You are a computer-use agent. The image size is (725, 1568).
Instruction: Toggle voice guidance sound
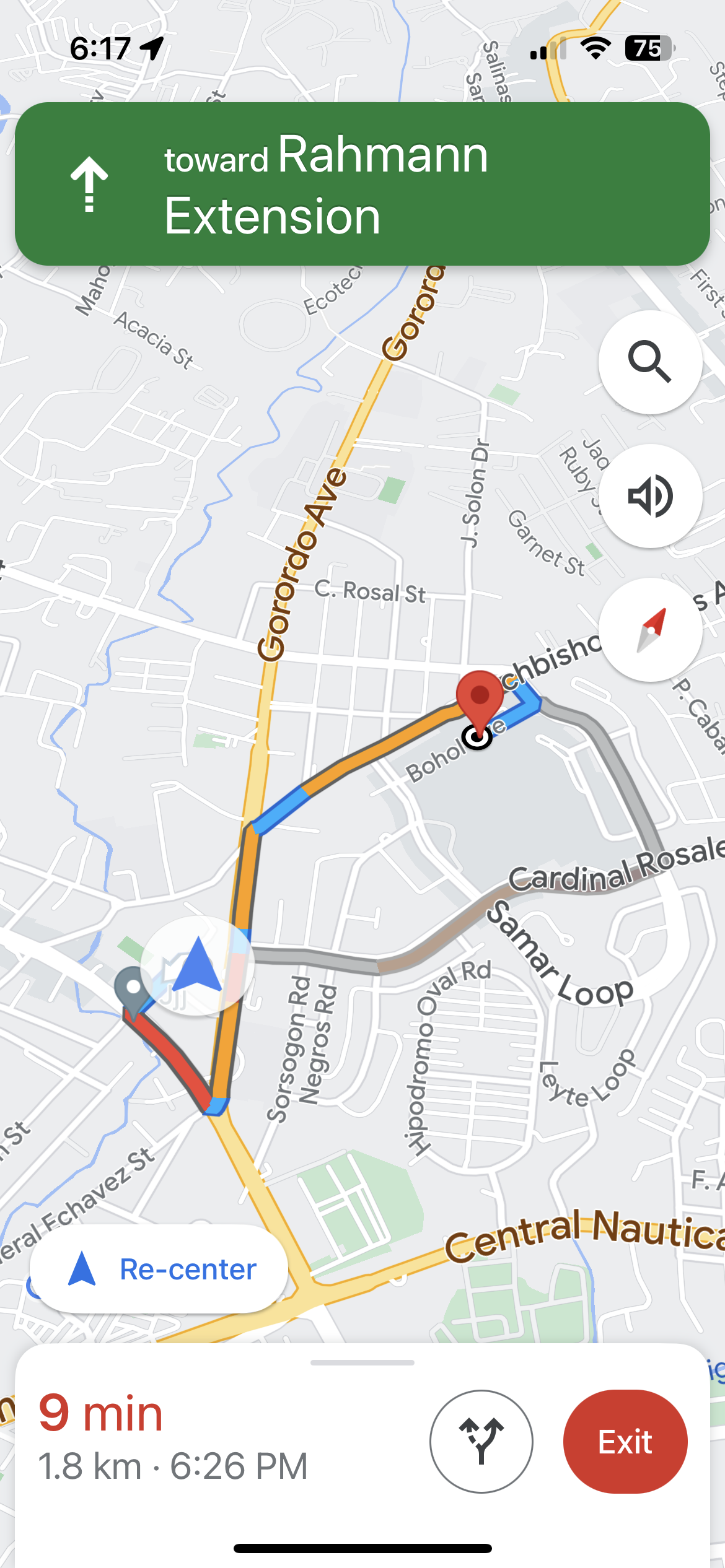(x=649, y=496)
